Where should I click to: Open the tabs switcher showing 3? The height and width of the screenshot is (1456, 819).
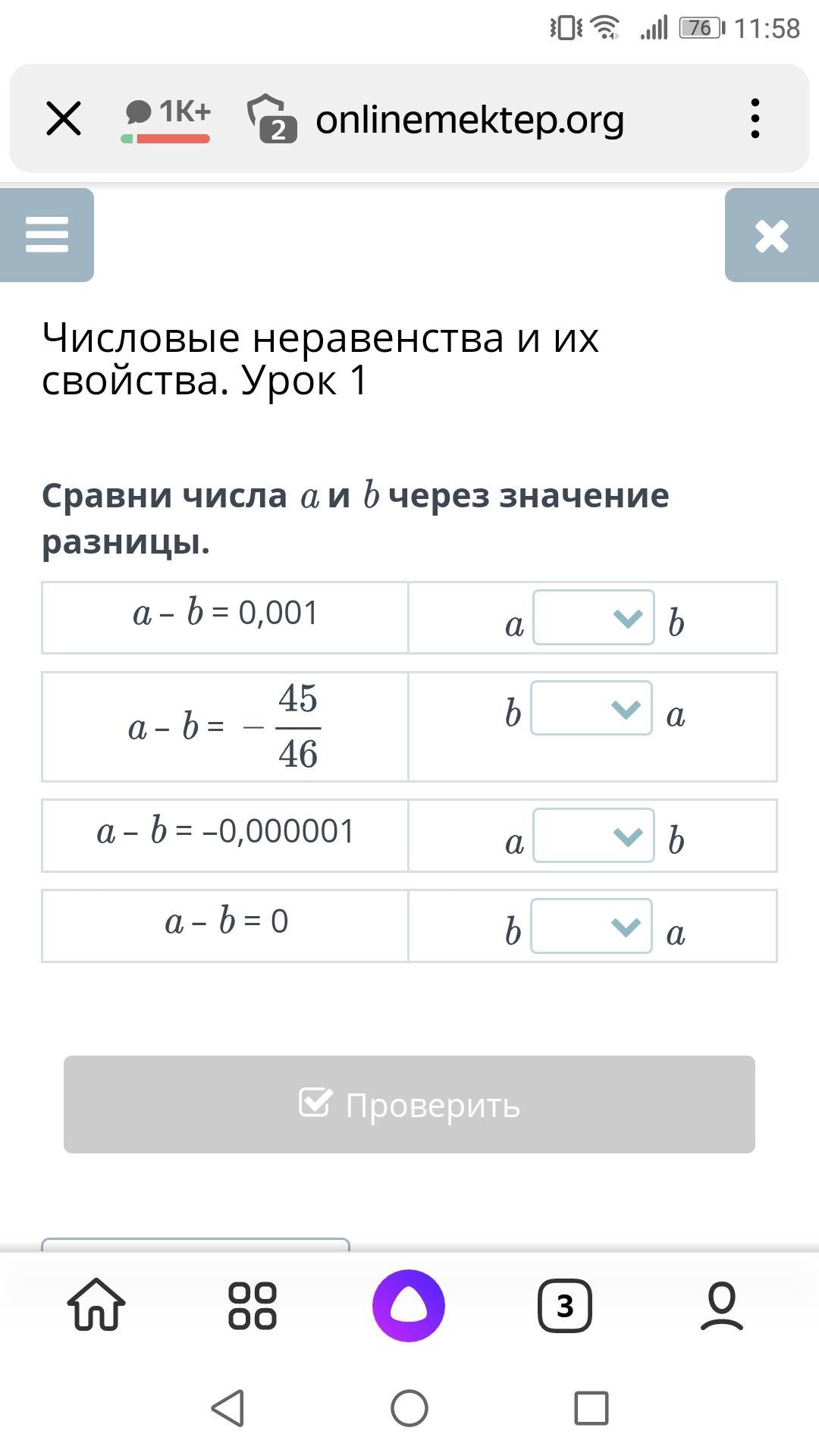(x=565, y=1306)
